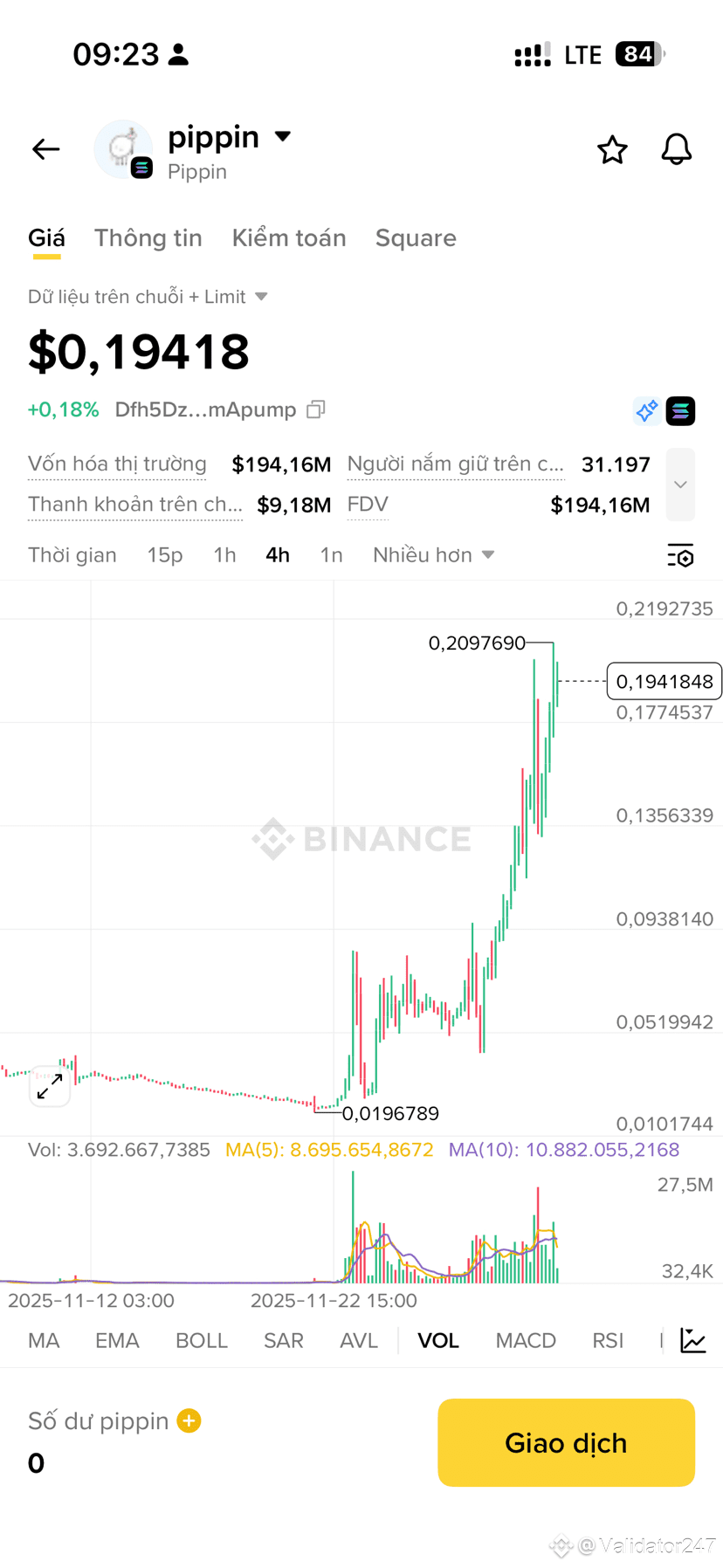Switch to the Thông tin tab
This screenshot has height=1568, width=723.
[148, 238]
